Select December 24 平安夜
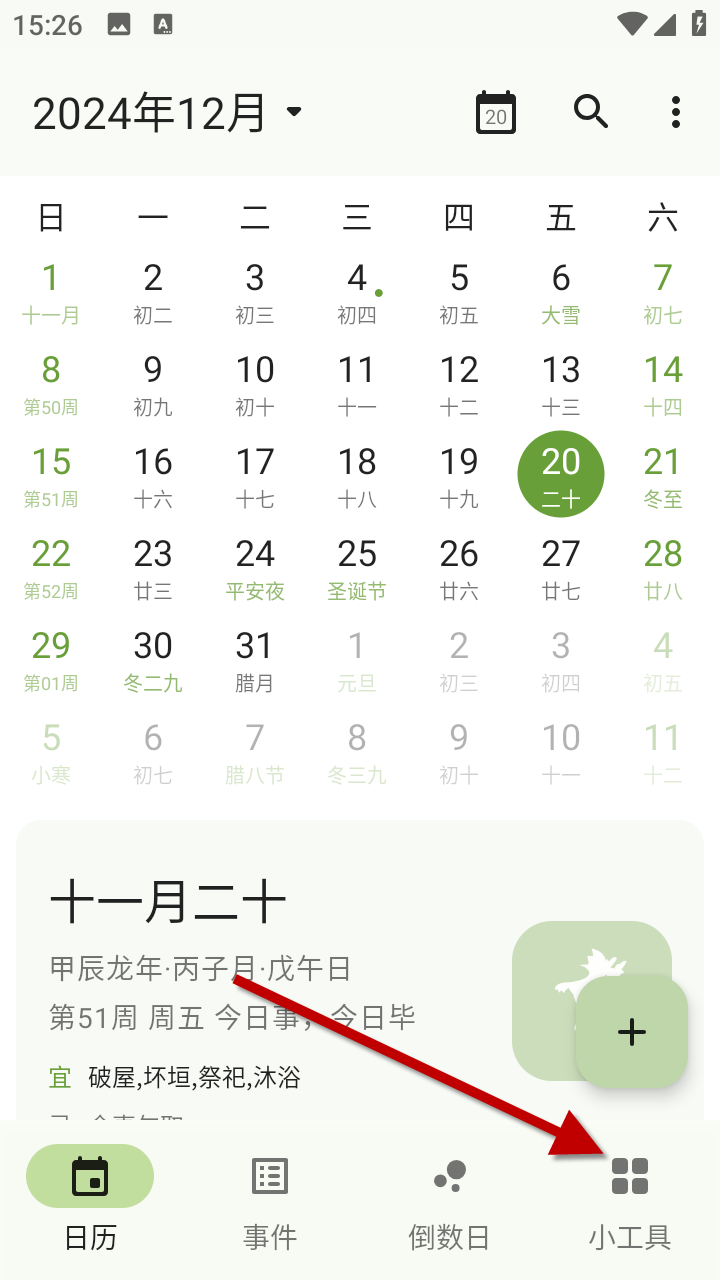Screen dimensions: 720x1280 click(255, 568)
